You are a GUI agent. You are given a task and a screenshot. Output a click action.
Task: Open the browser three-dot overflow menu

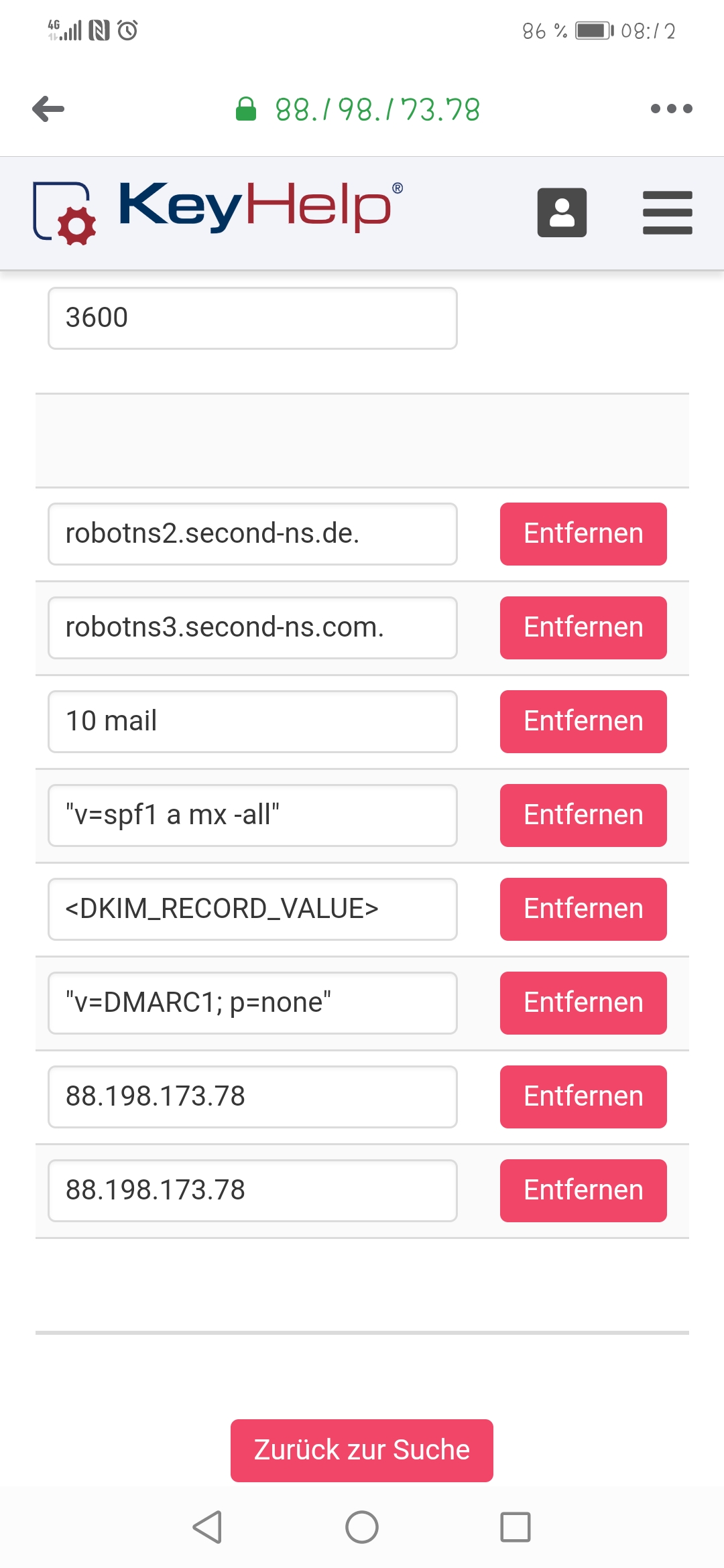671,109
